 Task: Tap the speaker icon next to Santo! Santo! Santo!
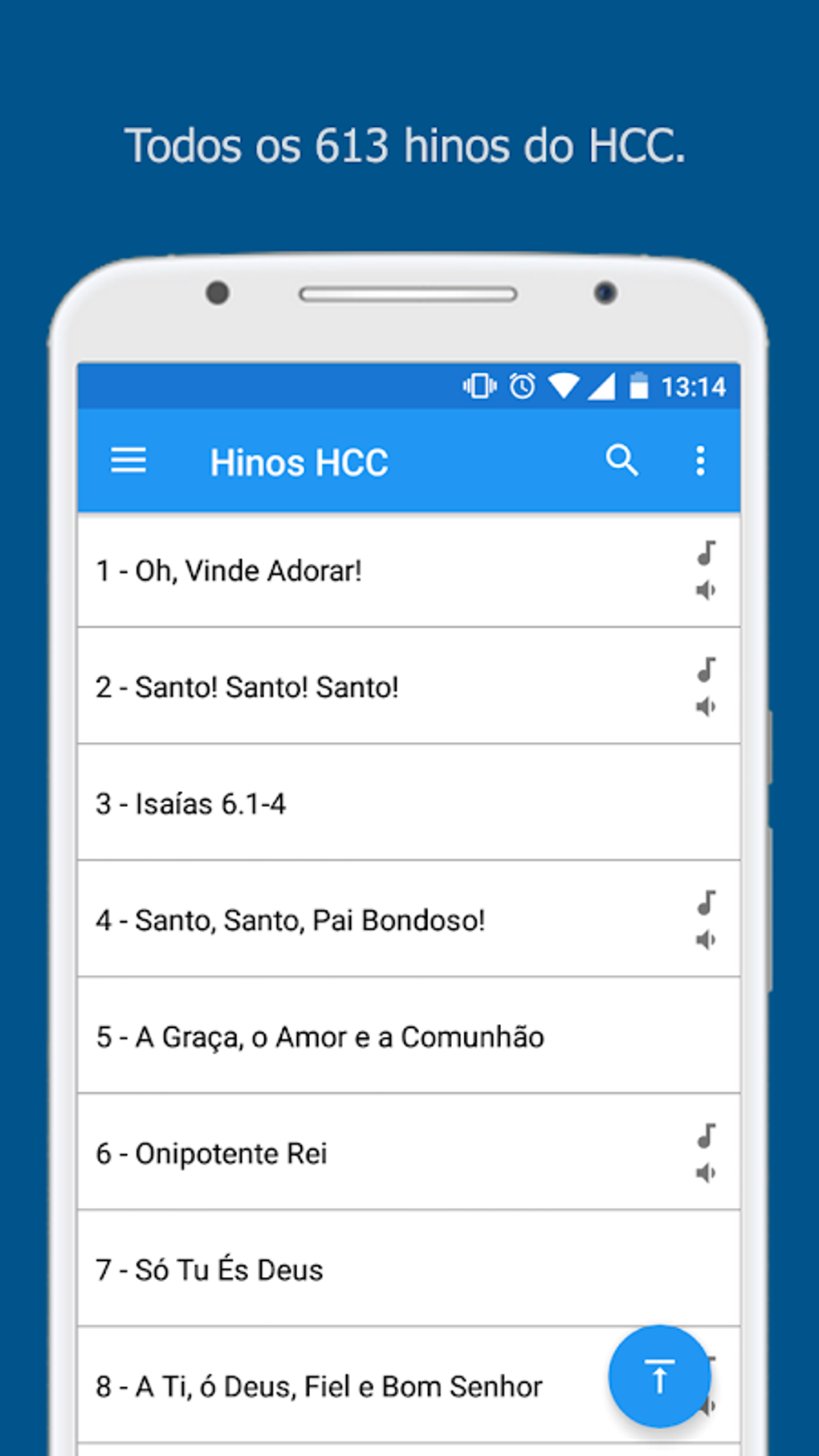click(x=706, y=707)
